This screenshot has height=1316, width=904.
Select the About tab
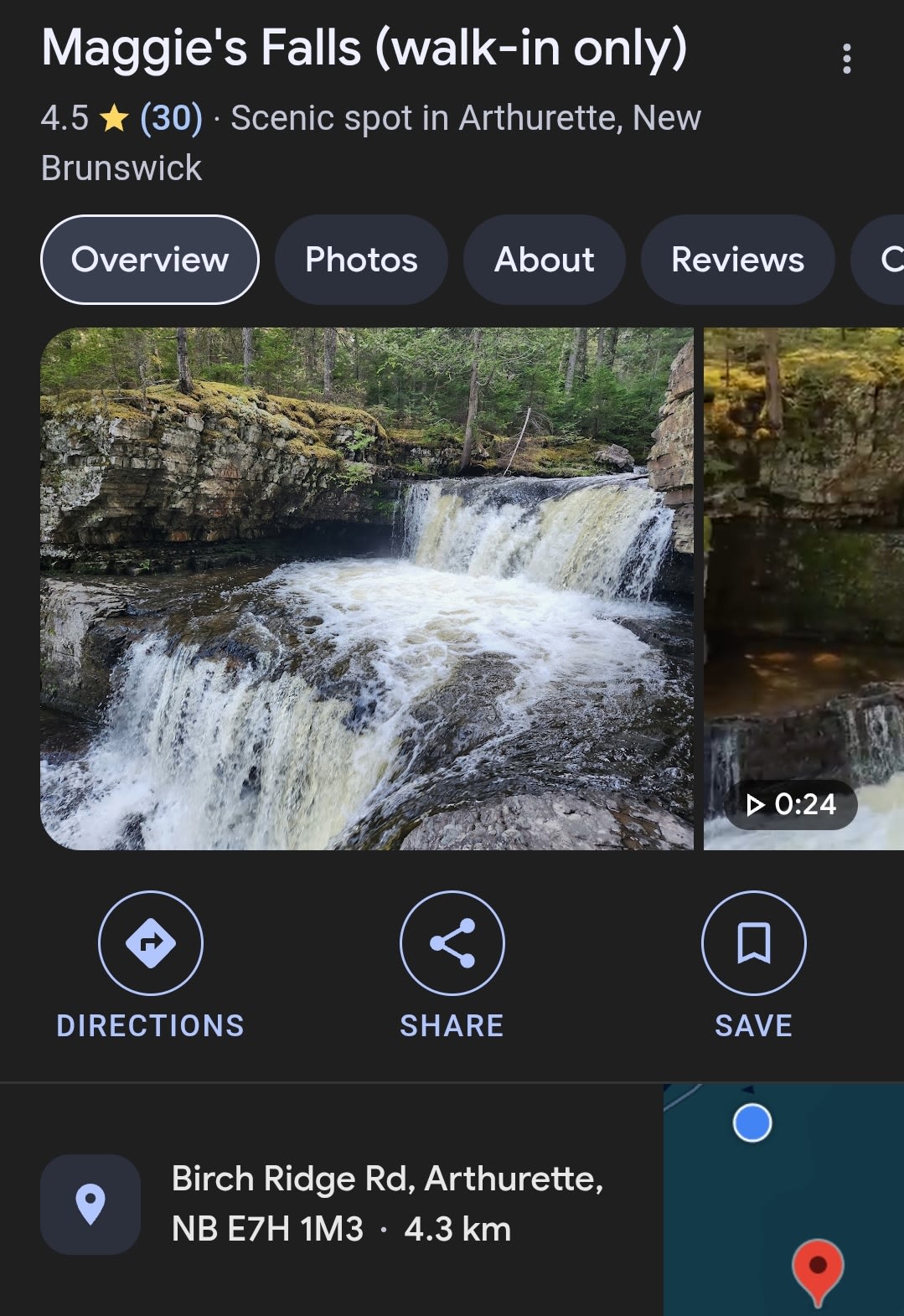[x=544, y=260]
